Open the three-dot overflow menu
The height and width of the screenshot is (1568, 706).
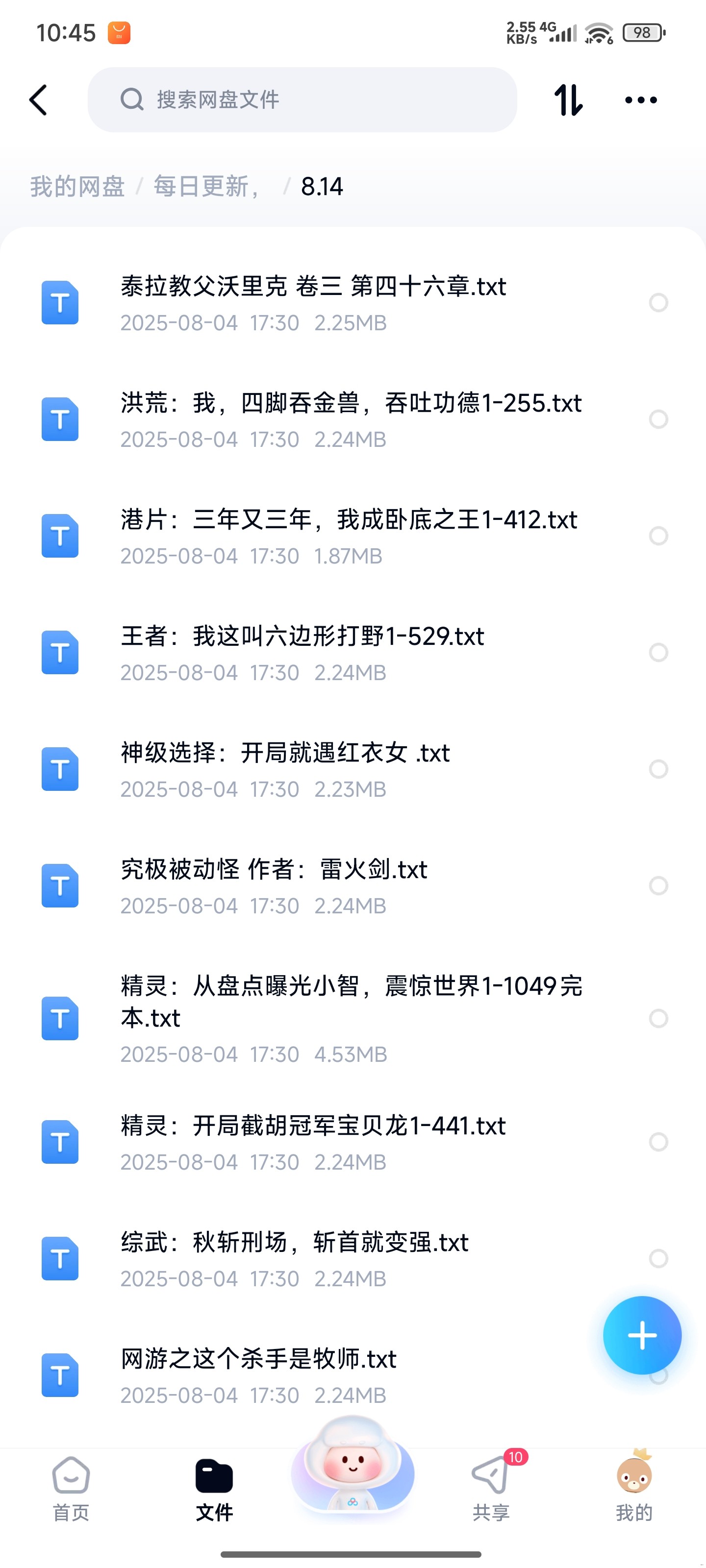coord(641,100)
